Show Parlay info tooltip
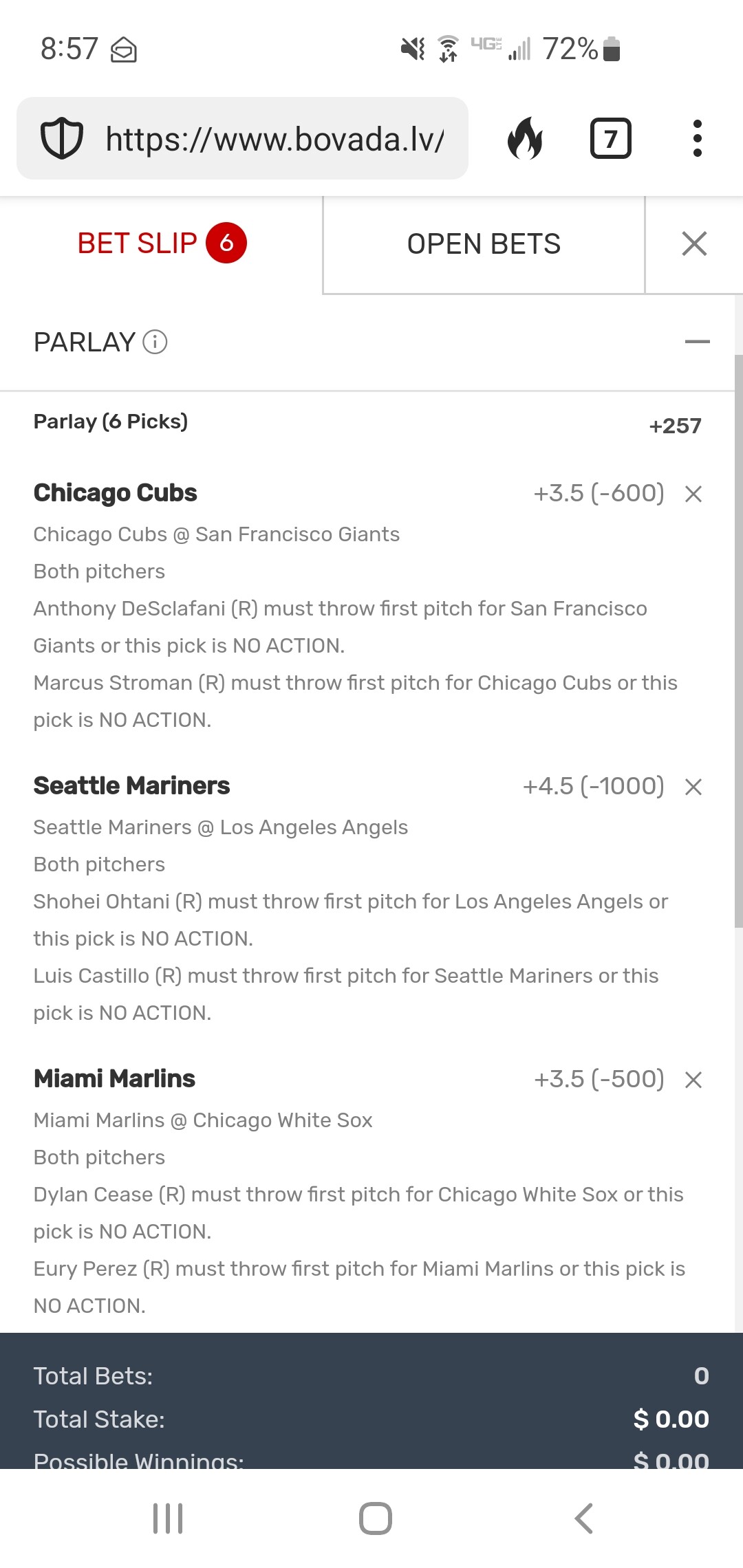The image size is (743, 1568). point(155,342)
